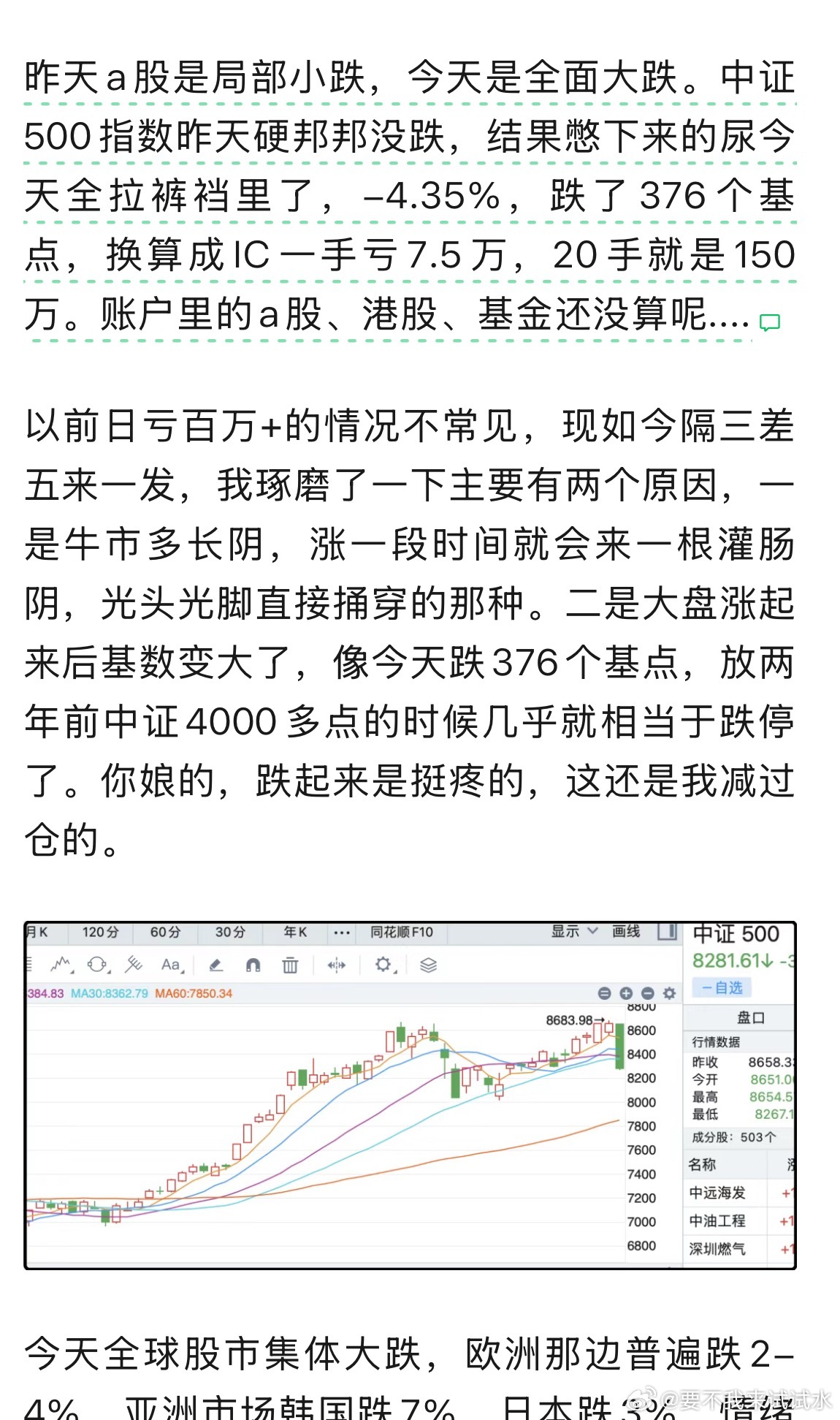The height and width of the screenshot is (1420, 840).
Task: Expand the 行情数据 section
Action: 715,1041
